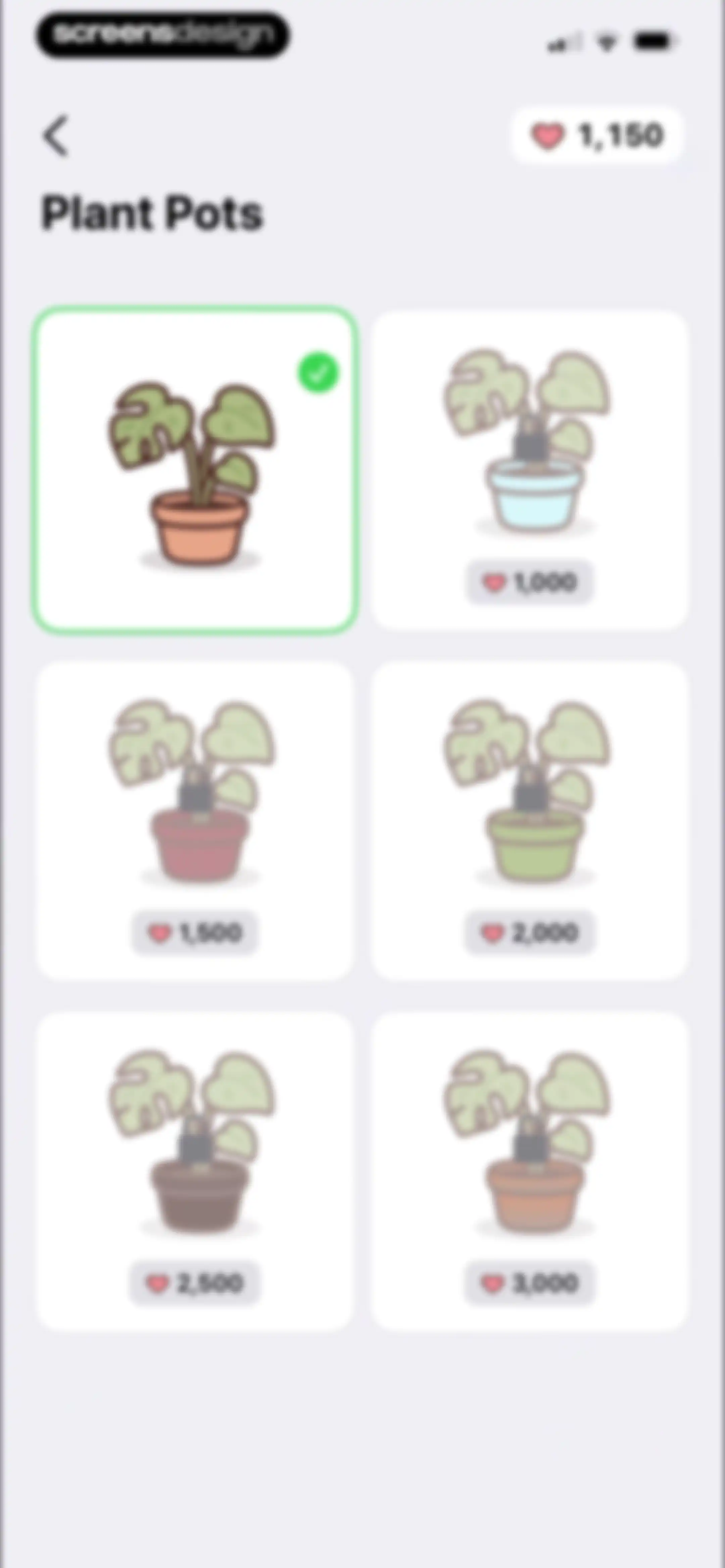Select the owned terracotta plant pot
Image resolution: width=725 pixels, height=1568 pixels.
[x=195, y=470]
